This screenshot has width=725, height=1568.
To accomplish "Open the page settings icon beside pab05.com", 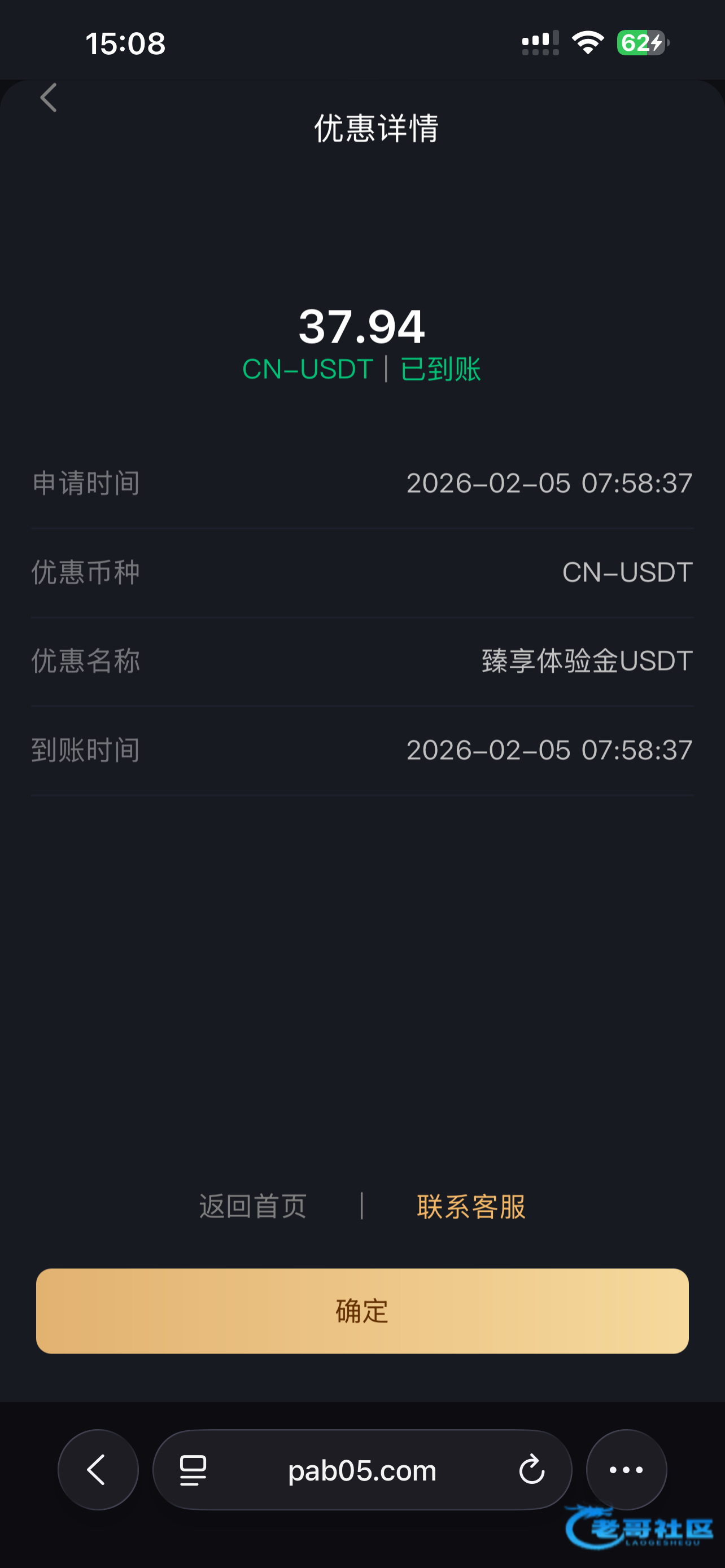I will click(193, 1470).
